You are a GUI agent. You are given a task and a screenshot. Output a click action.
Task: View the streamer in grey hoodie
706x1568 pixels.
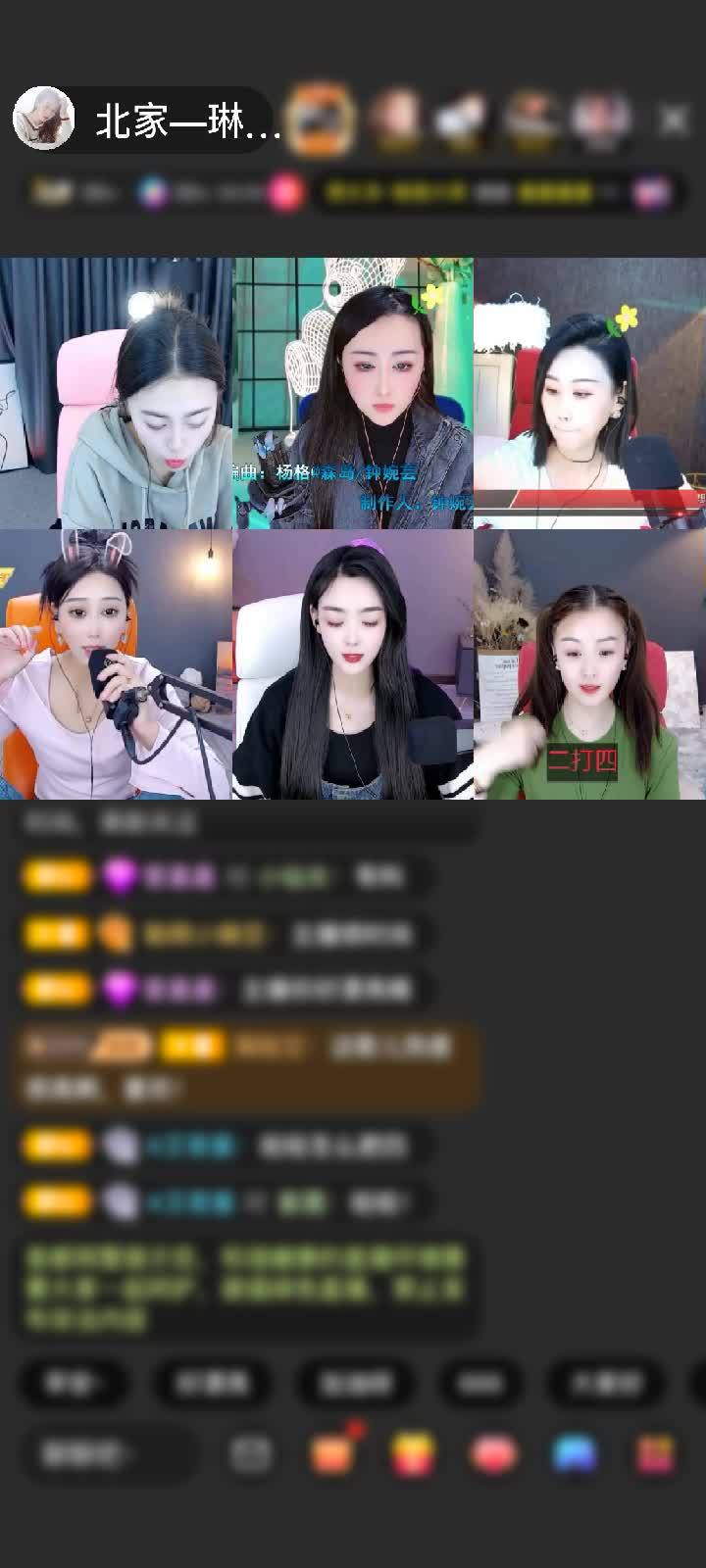pyautogui.click(x=116, y=394)
